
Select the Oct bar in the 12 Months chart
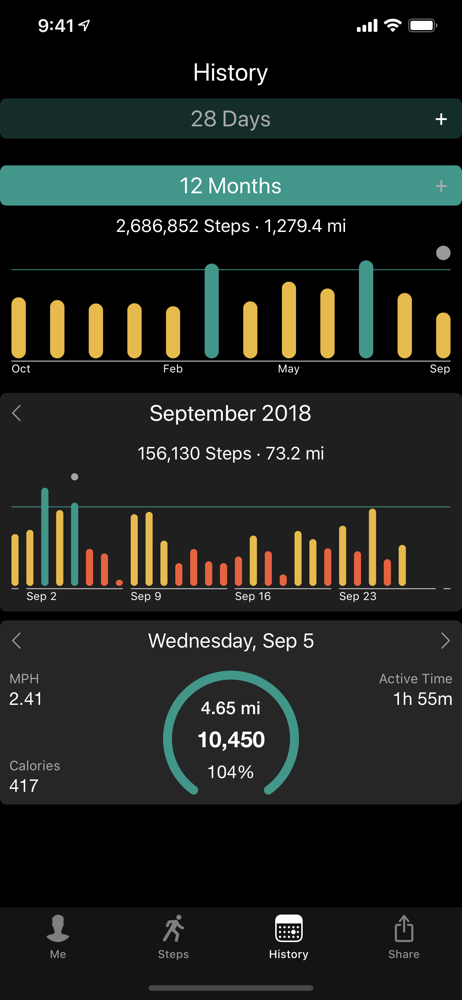[x=19, y=328]
